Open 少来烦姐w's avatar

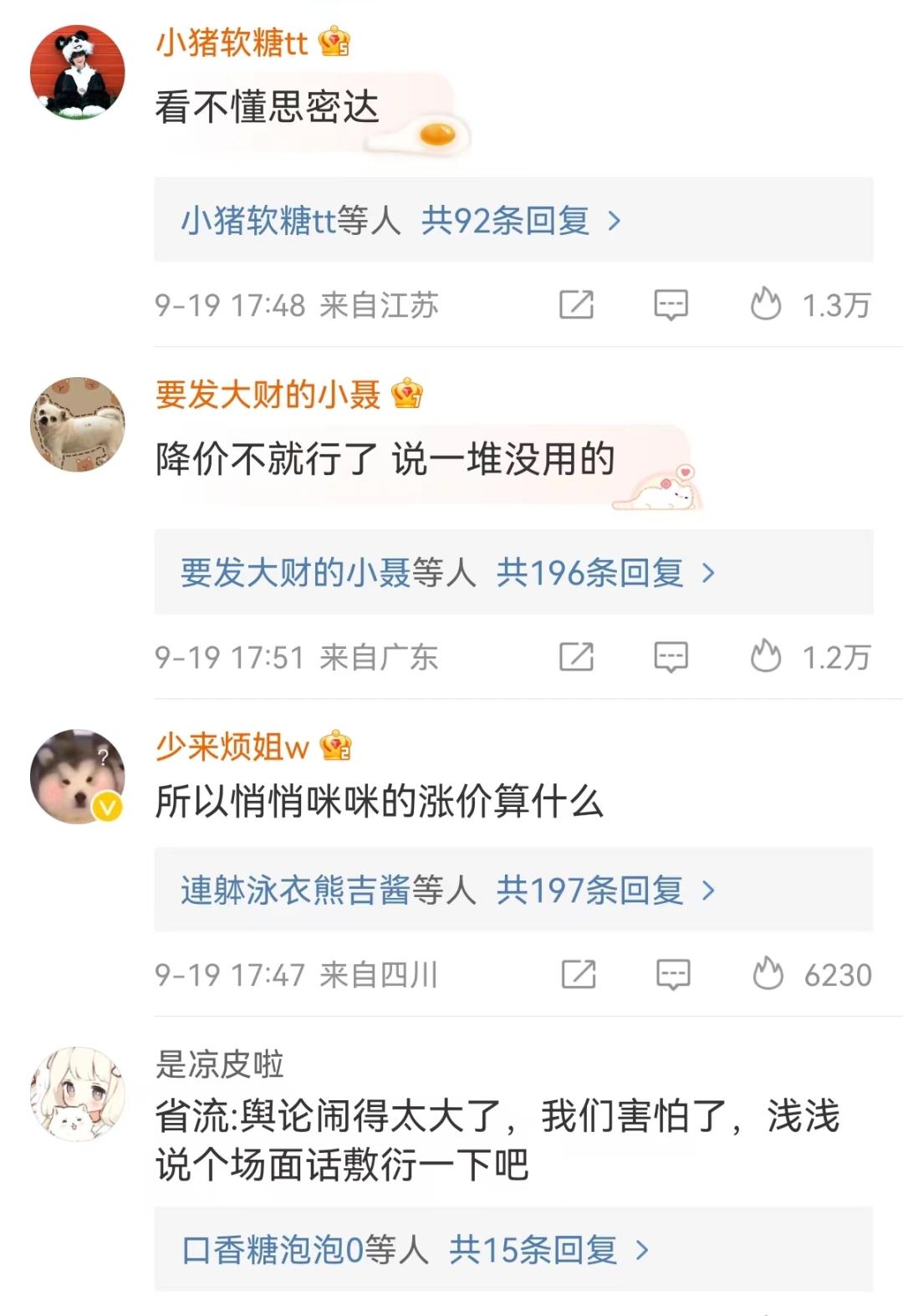(x=78, y=777)
